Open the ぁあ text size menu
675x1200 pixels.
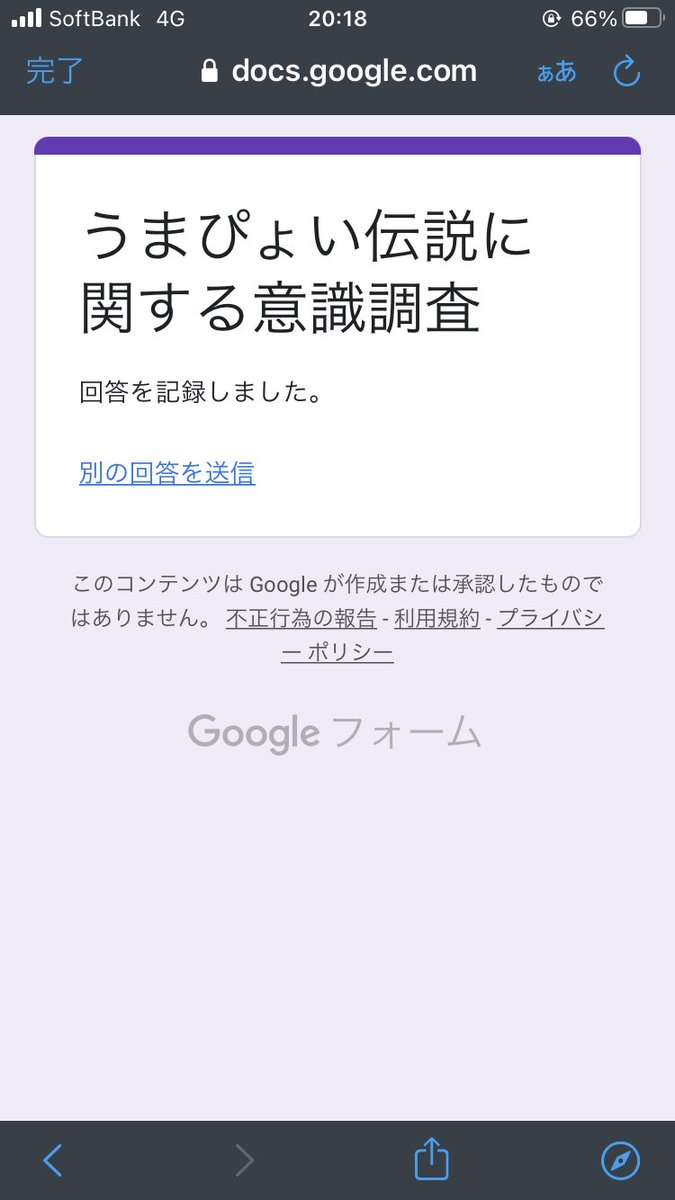click(557, 72)
